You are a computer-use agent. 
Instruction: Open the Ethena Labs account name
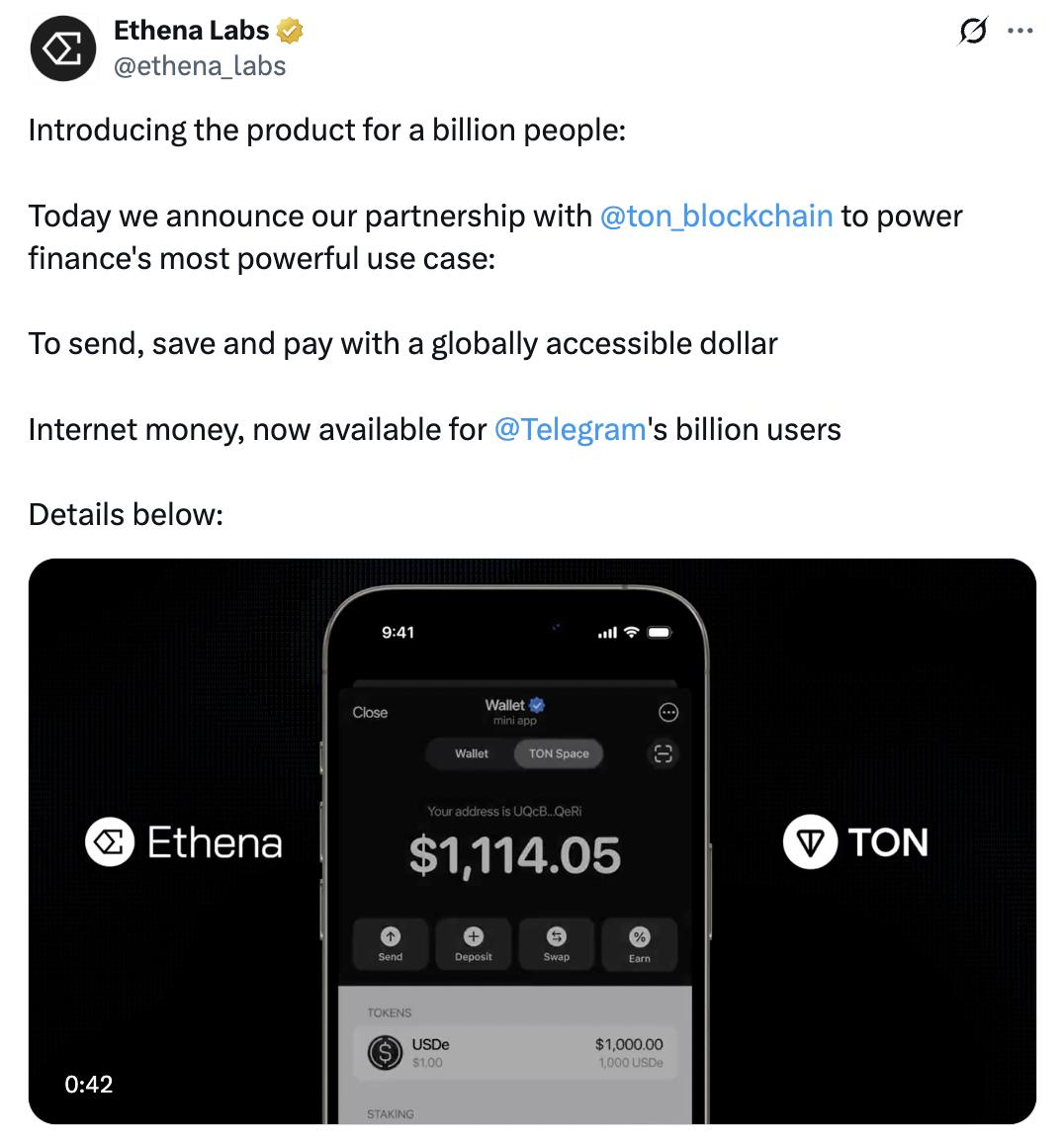pyautogui.click(x=191, y=31)
